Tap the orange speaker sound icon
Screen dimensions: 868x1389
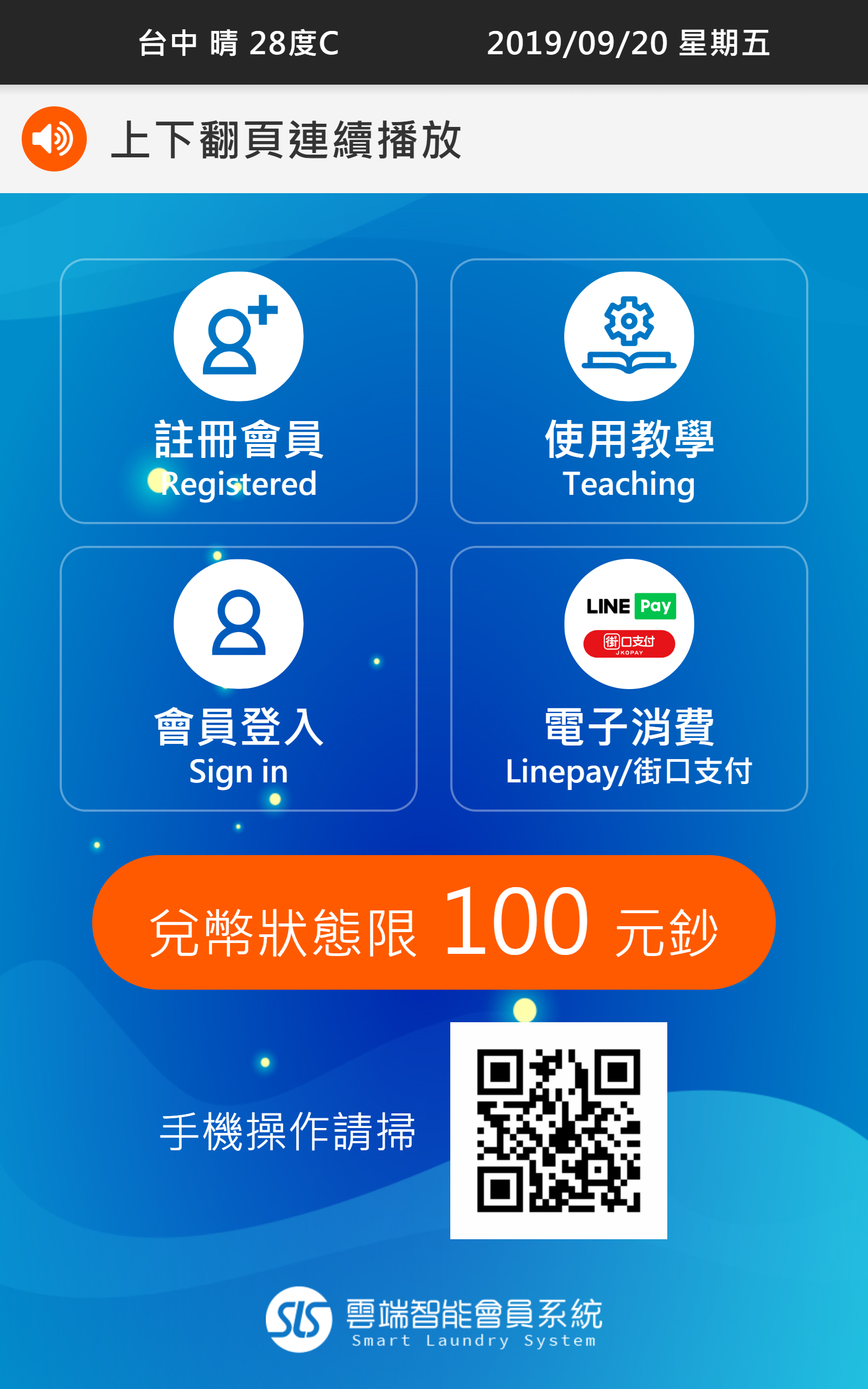coord(54,139)
